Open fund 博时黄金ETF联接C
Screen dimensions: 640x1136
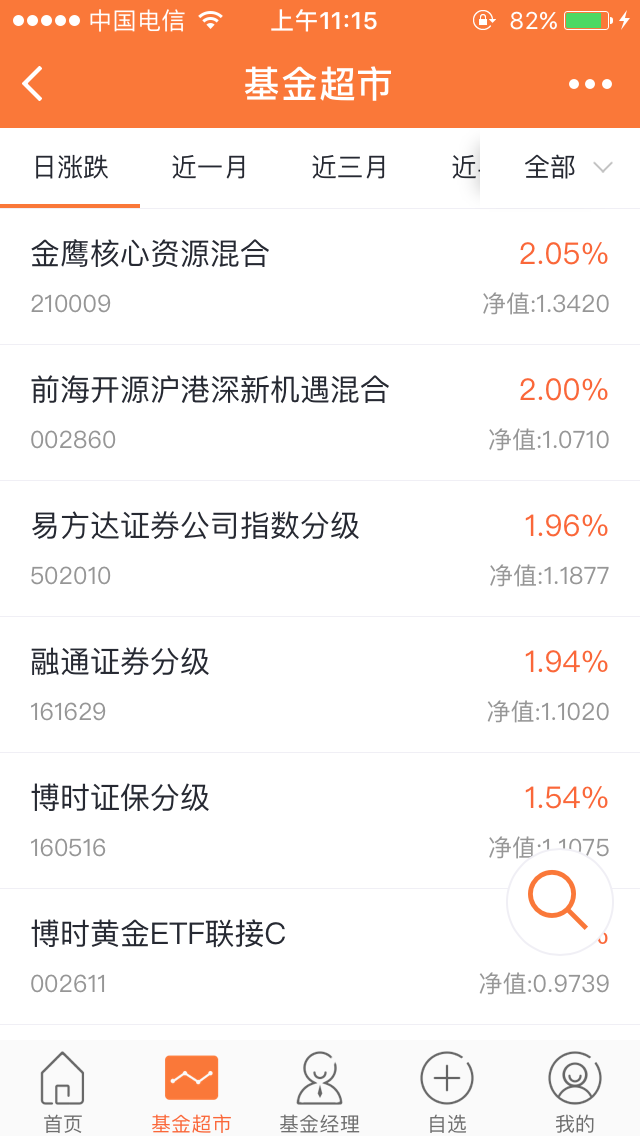[x=250, y=956]
